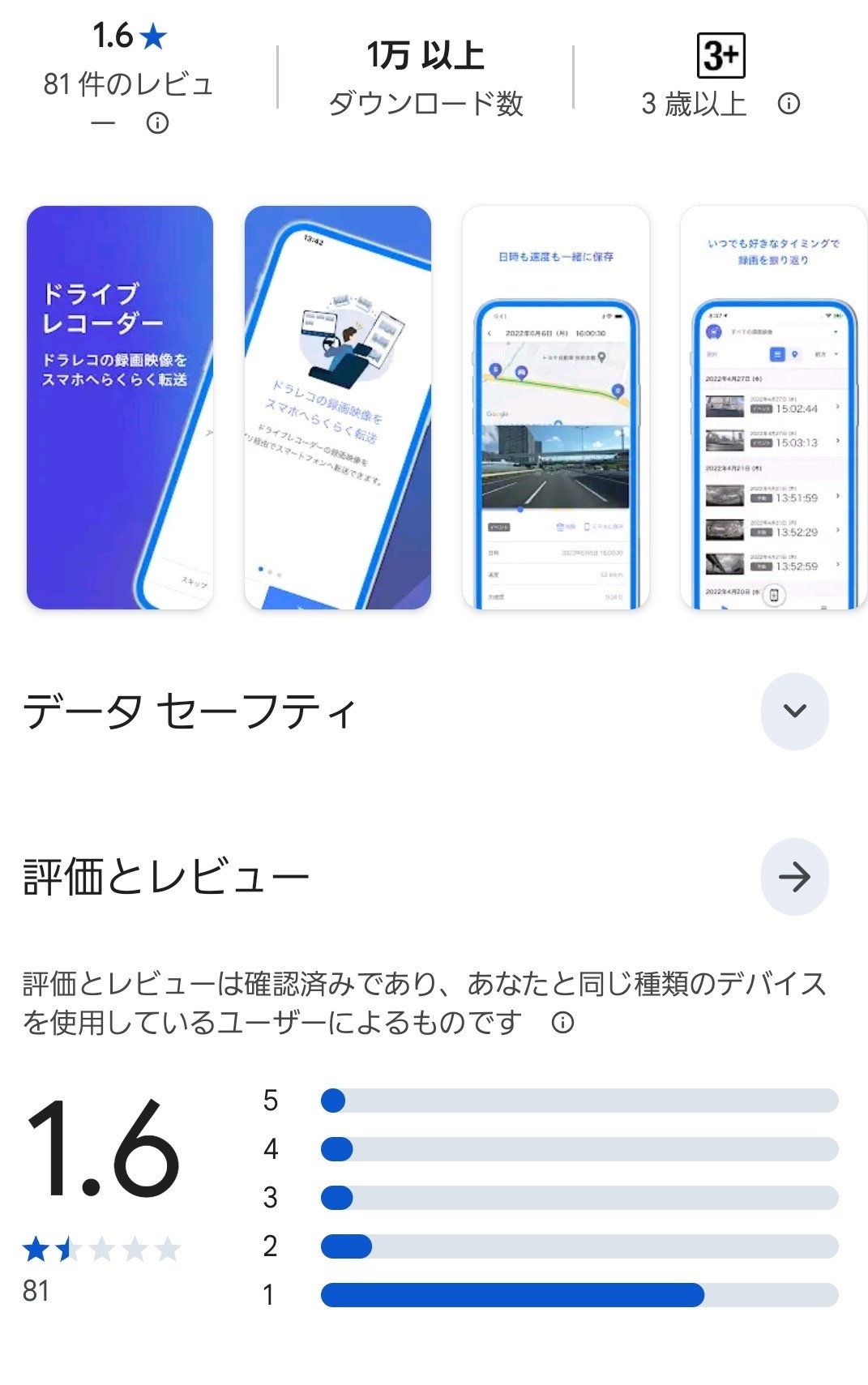The height and width of the screenshot is (1385, 868).
Task: Open 評価とレビュー with the arrow button
Action: tap(794, 876)
